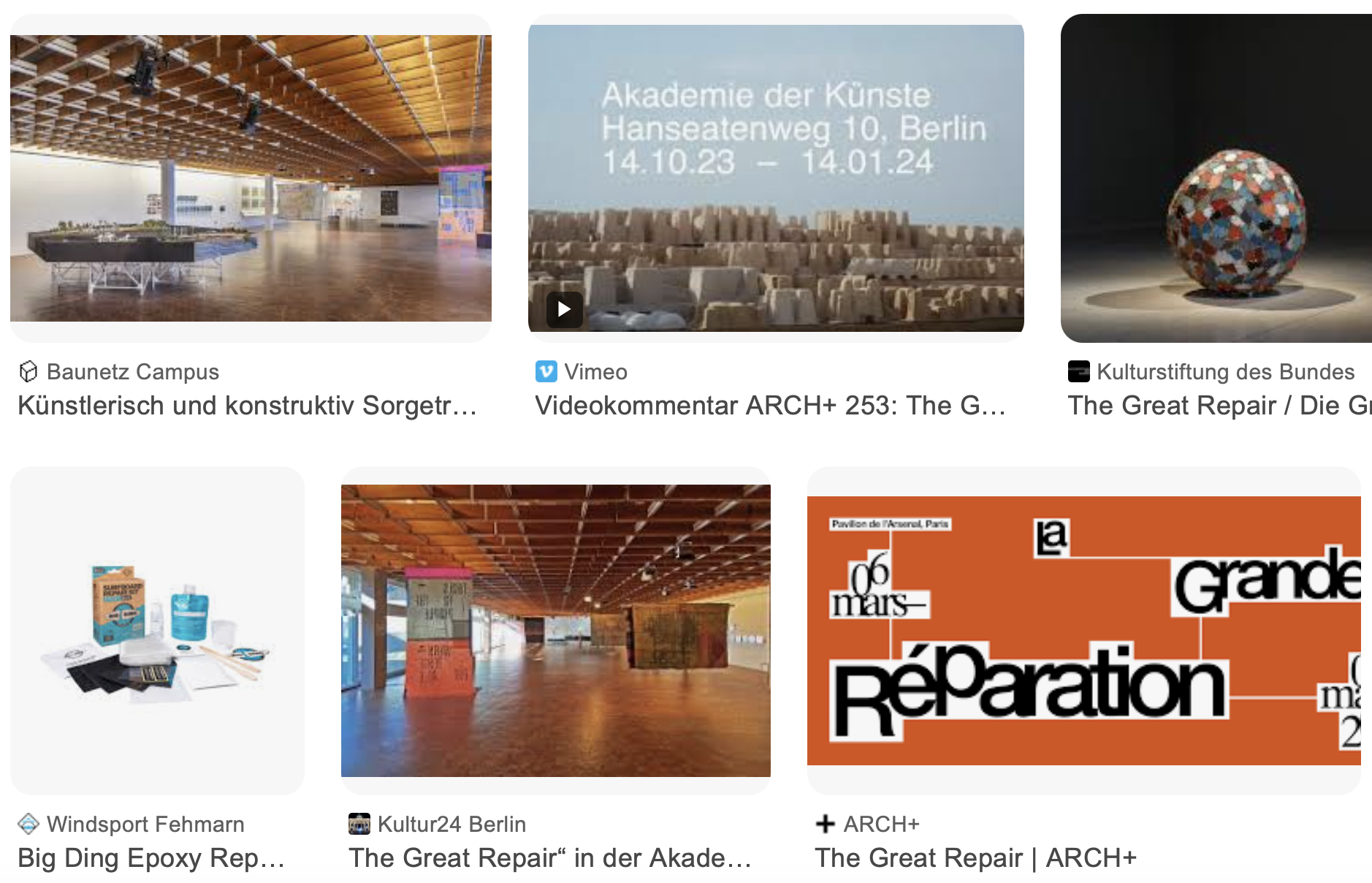Open the ARCH+ la grande Réparation poster image

click(x=1083, y=630)
